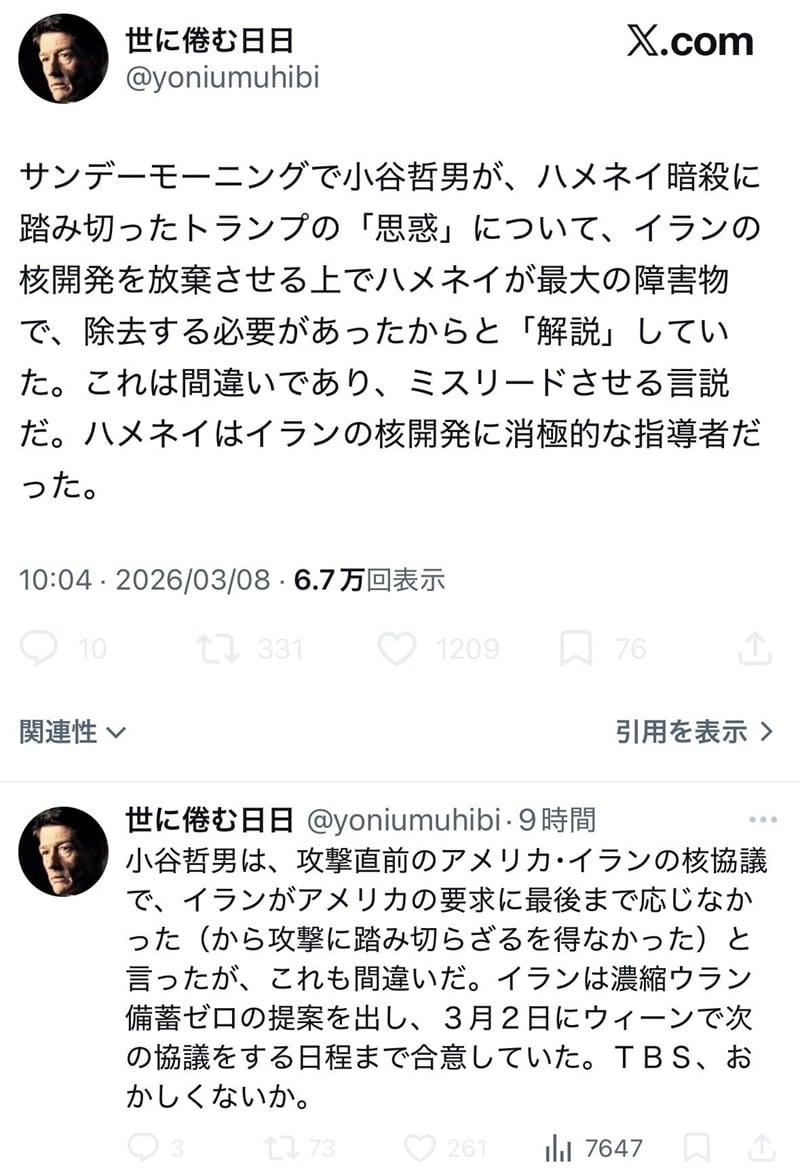Share the main post
Viewport: 800px width, 1173px height.
(x=753, y=649)
